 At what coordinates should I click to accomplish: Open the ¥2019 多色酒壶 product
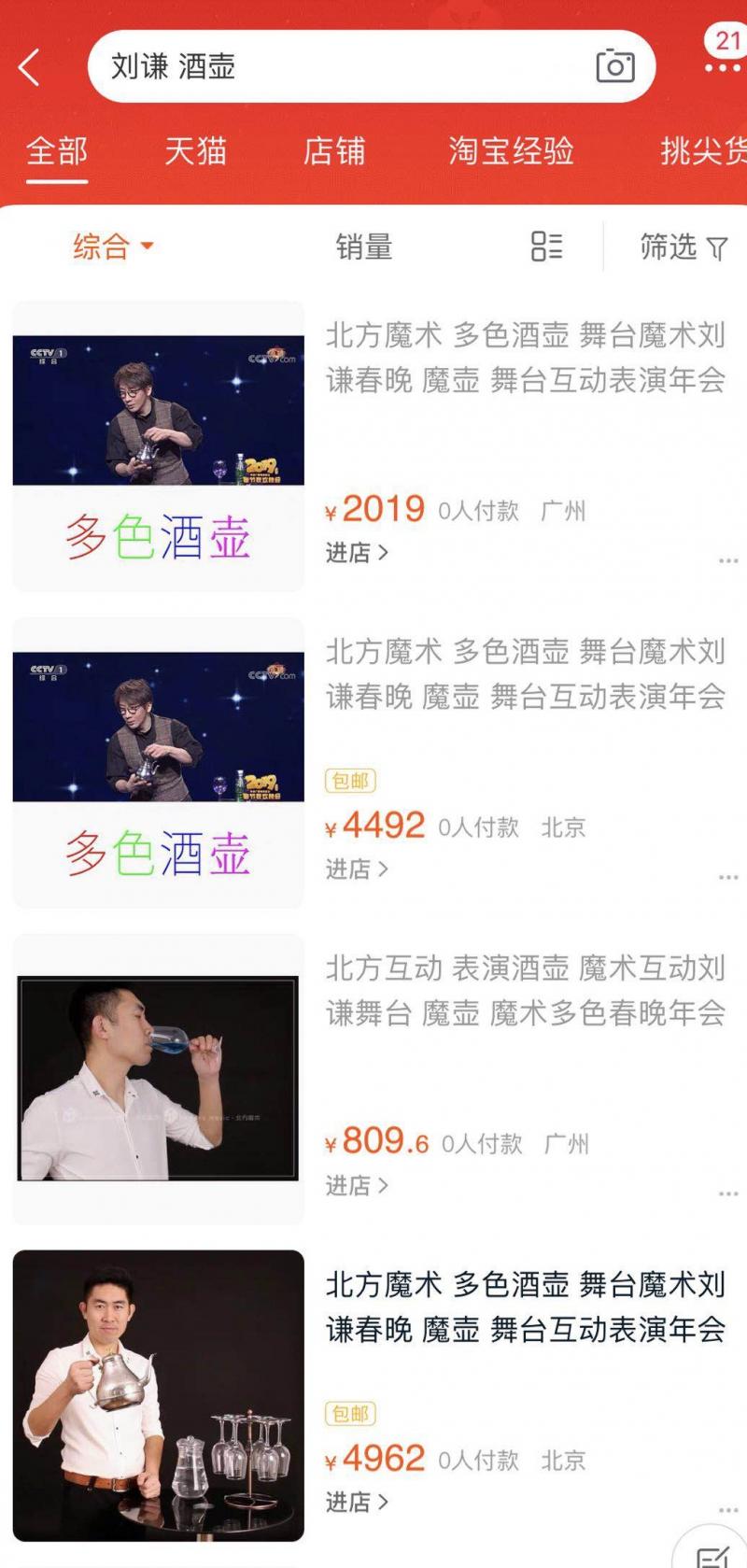(x=525, y=358)
